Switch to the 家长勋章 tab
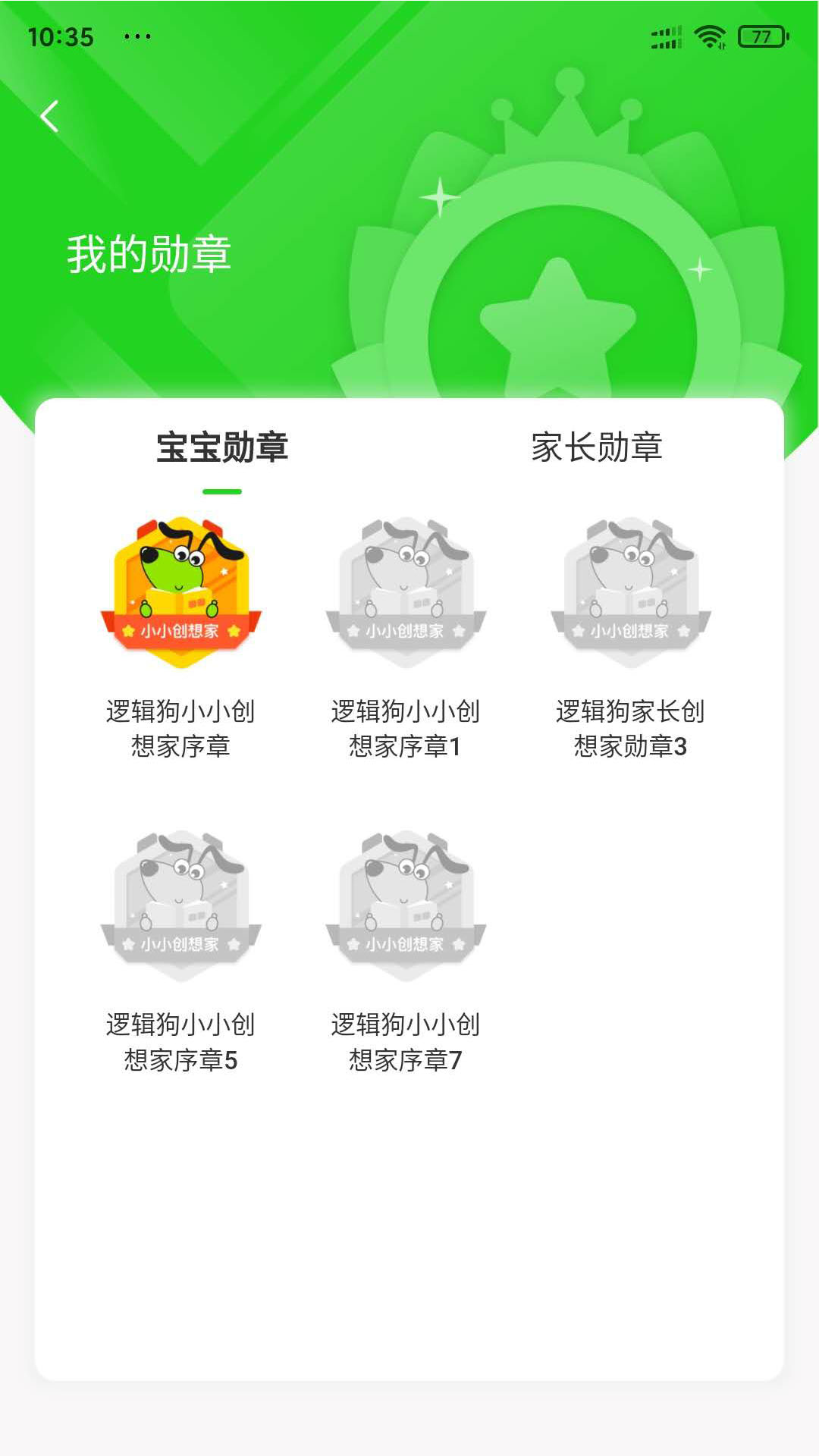 tap(597, 447)
